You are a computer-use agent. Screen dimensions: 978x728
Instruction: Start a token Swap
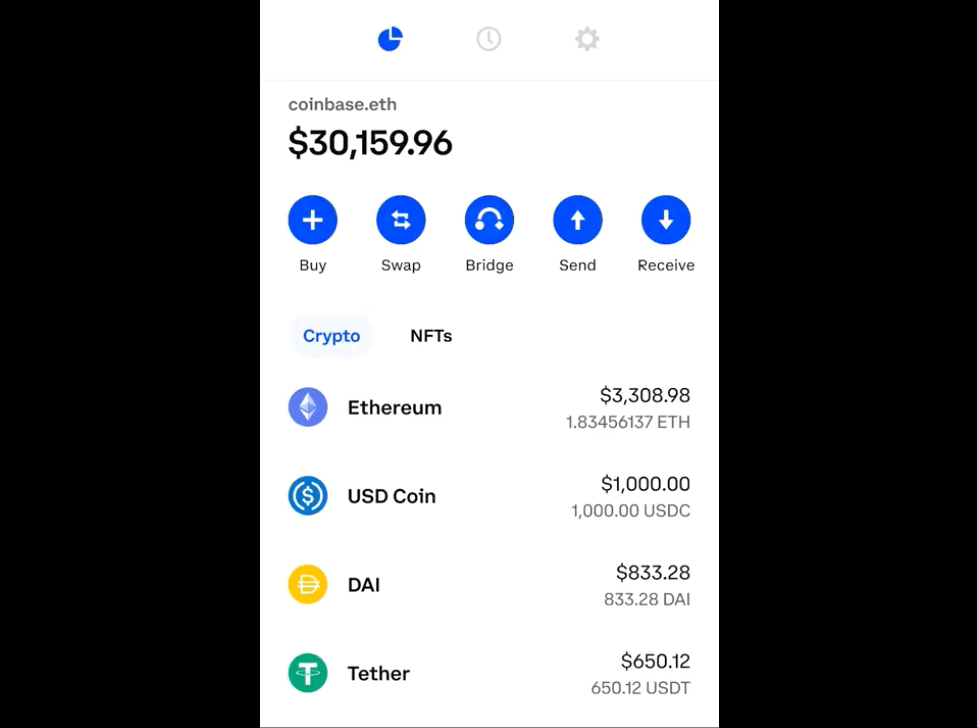[401, 220]
